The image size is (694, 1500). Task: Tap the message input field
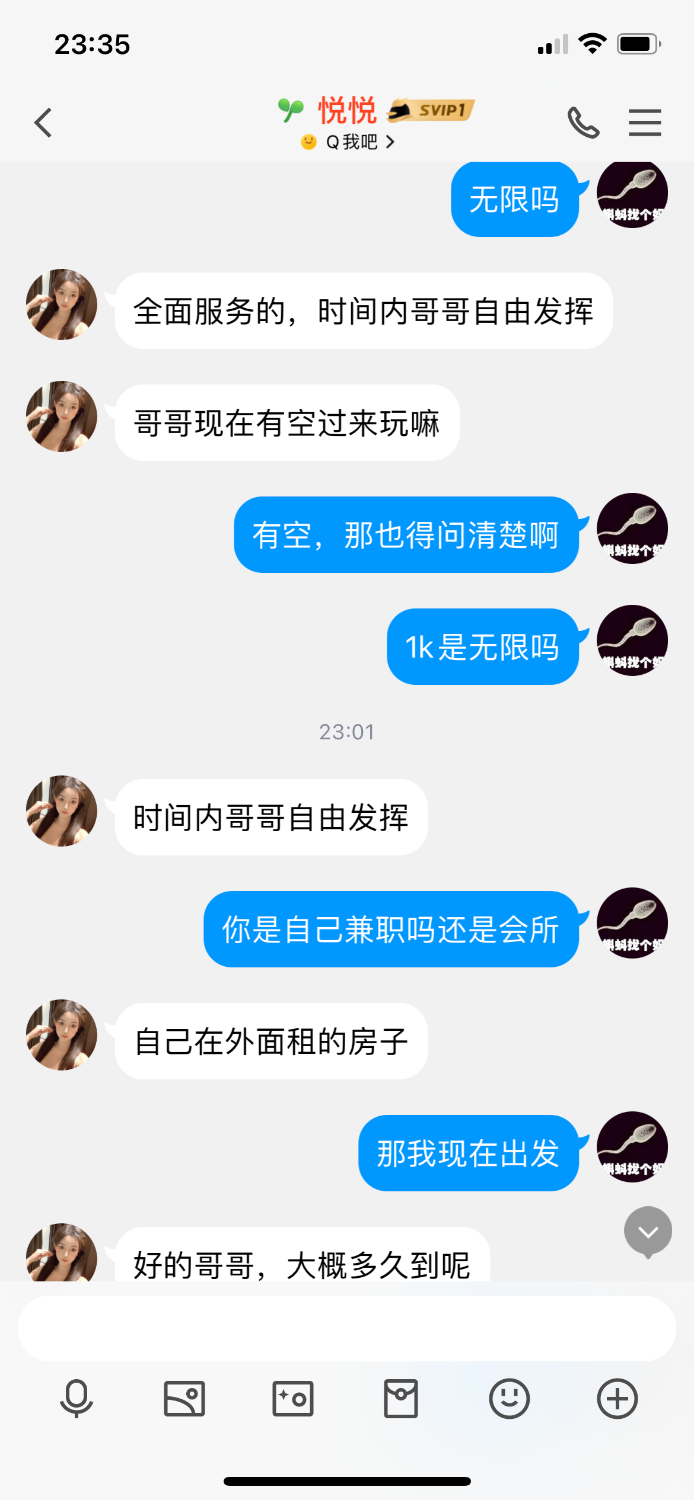click(347, 1328)
